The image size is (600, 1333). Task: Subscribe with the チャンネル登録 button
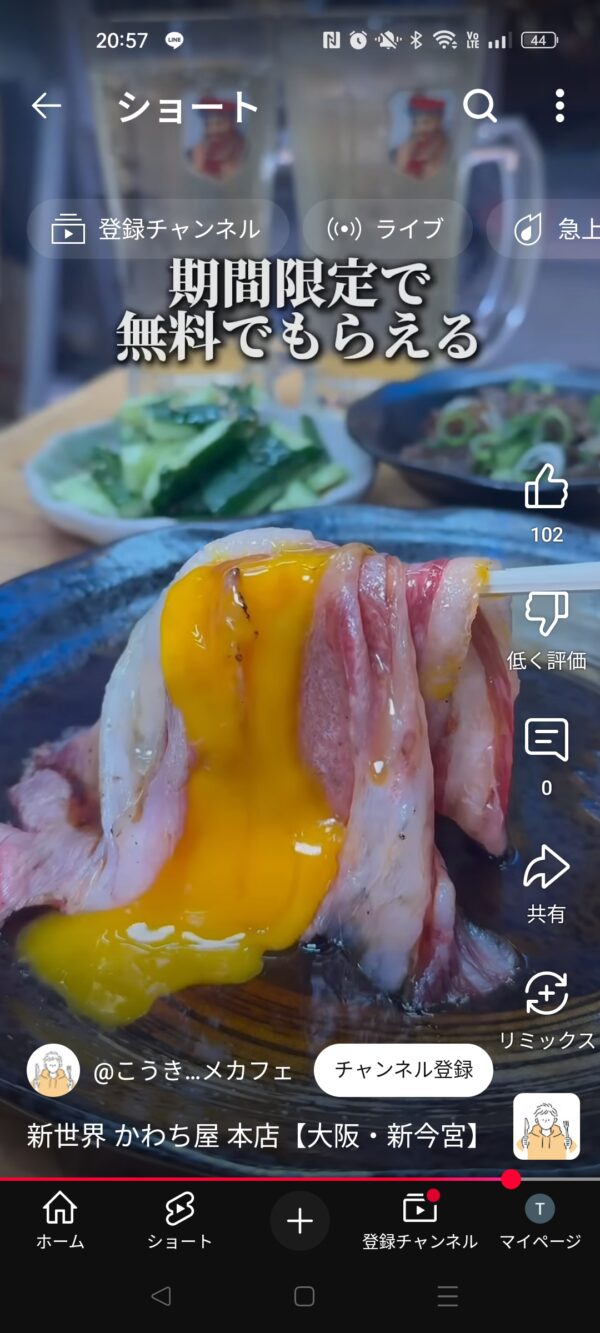coord(403,1070)
